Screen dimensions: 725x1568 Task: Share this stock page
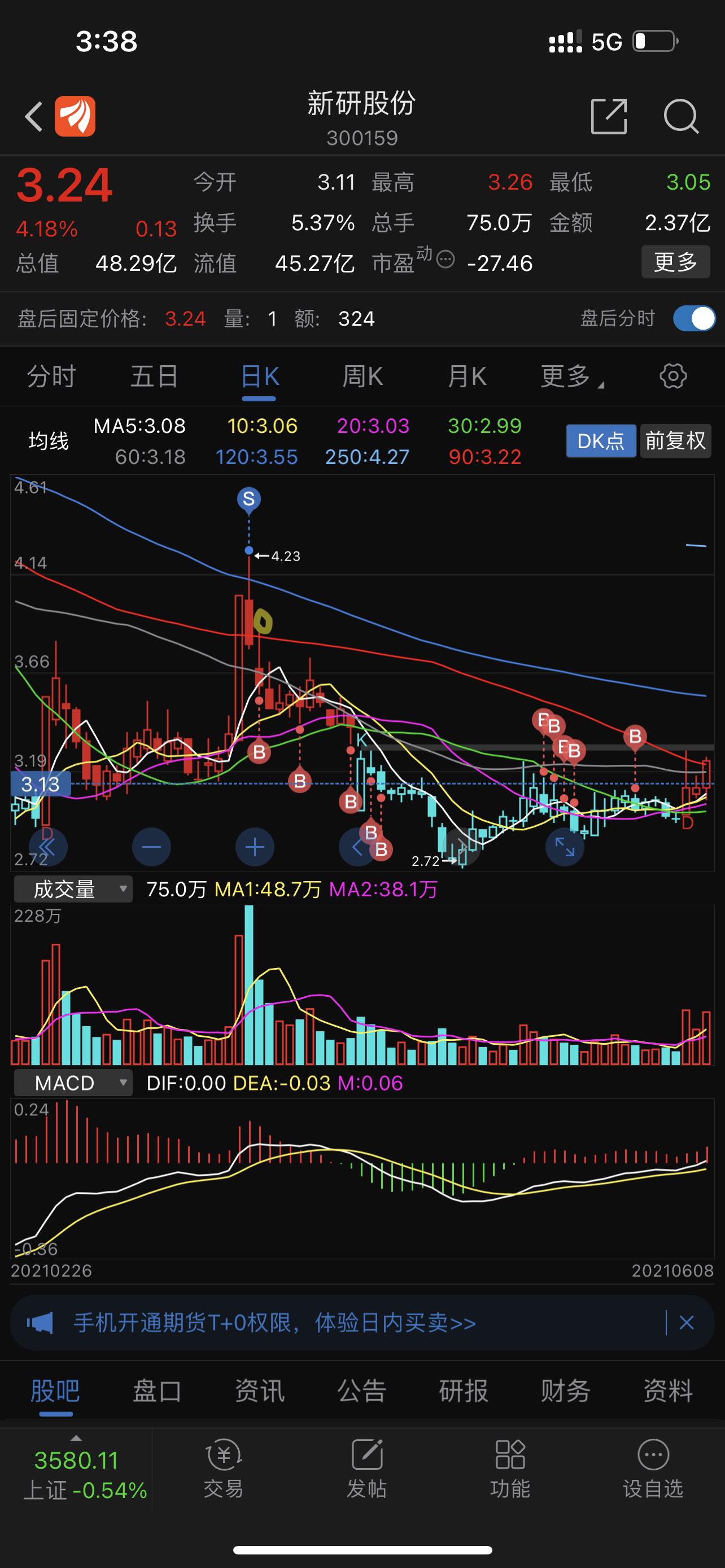(609, 116)
